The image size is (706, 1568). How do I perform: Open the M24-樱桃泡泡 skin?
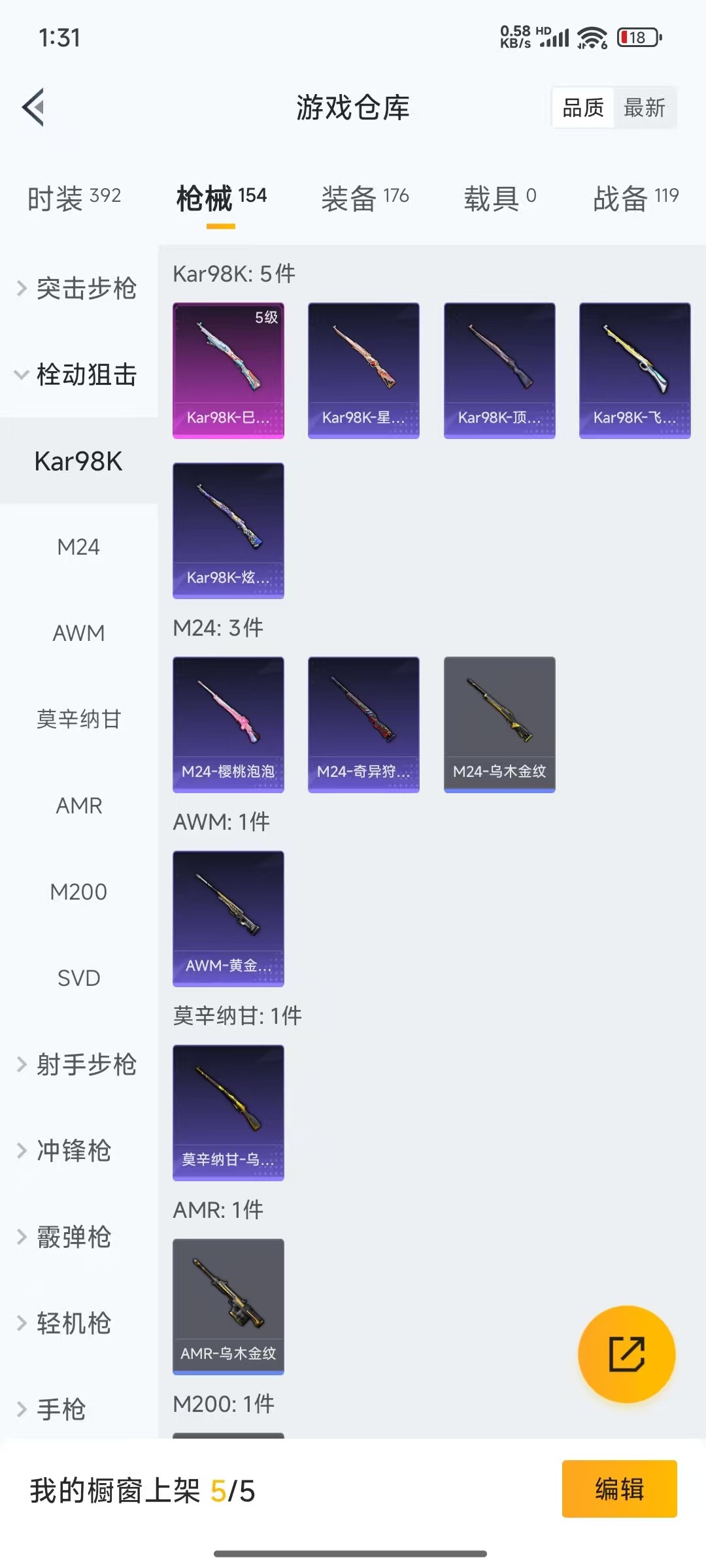(x=228, y=724)
